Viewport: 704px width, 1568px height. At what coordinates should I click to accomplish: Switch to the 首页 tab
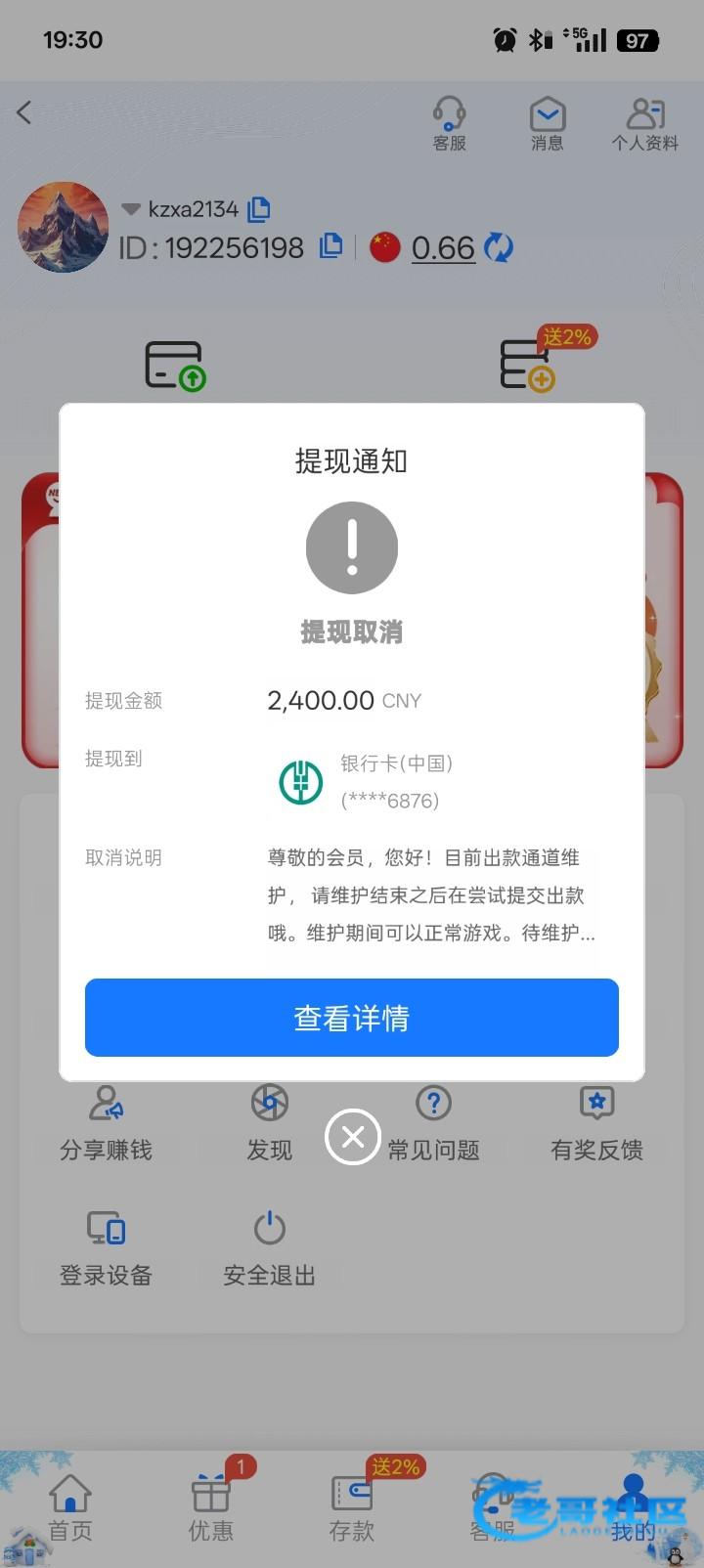point(70,1507)
